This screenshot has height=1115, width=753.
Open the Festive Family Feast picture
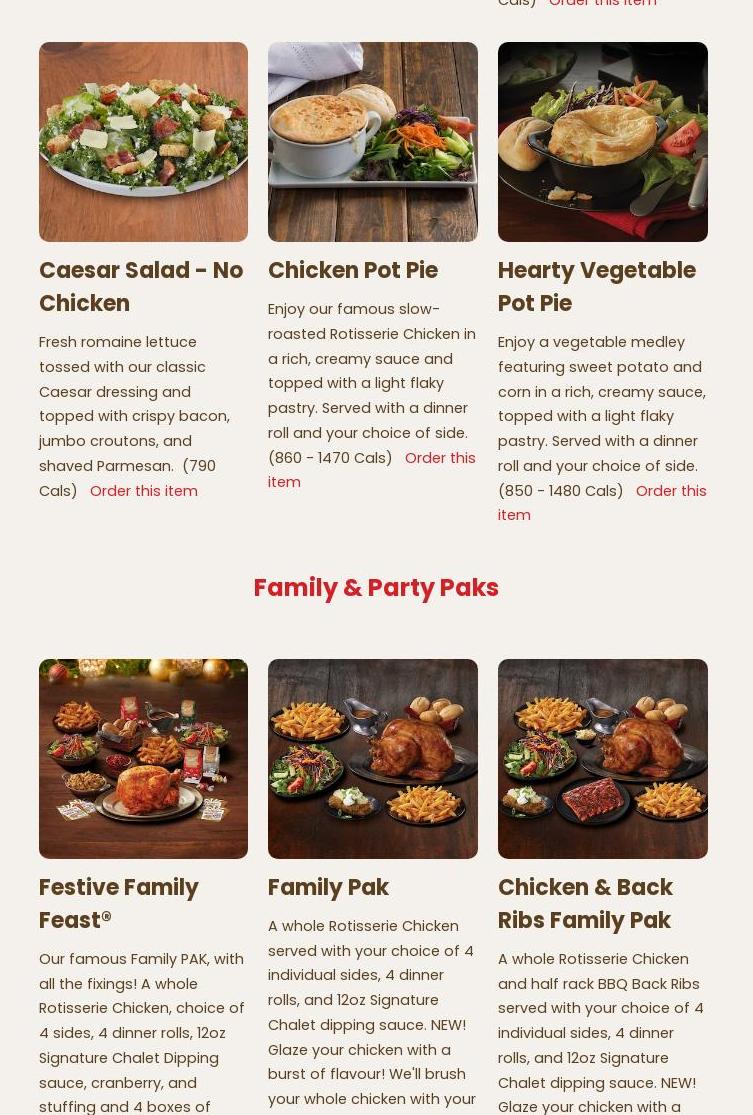point(143,758)
